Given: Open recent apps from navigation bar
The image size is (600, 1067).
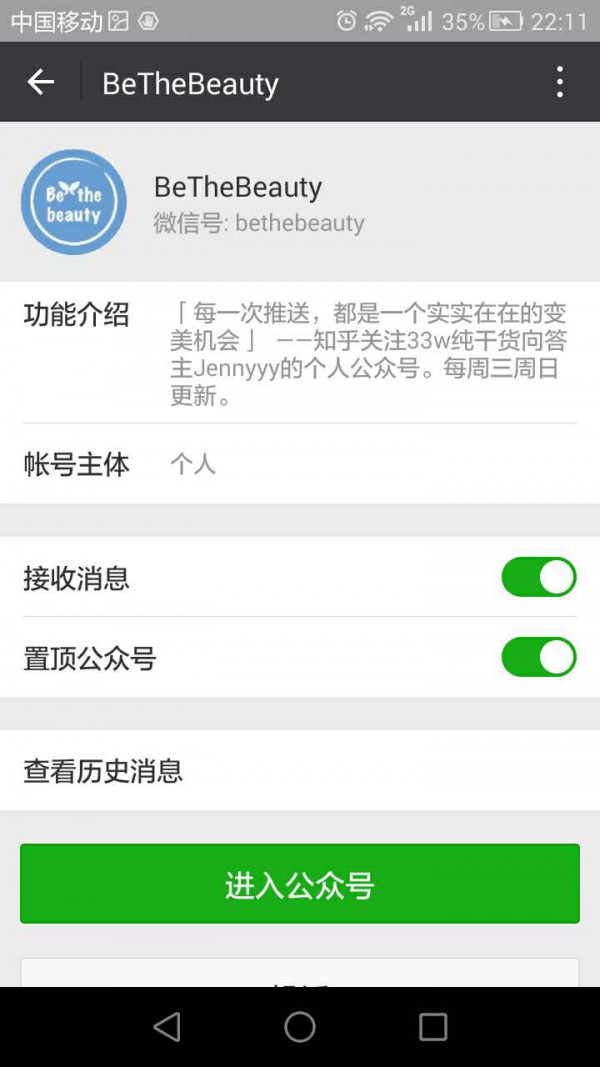Looking at the screenshot, I should click(433, 1026).
